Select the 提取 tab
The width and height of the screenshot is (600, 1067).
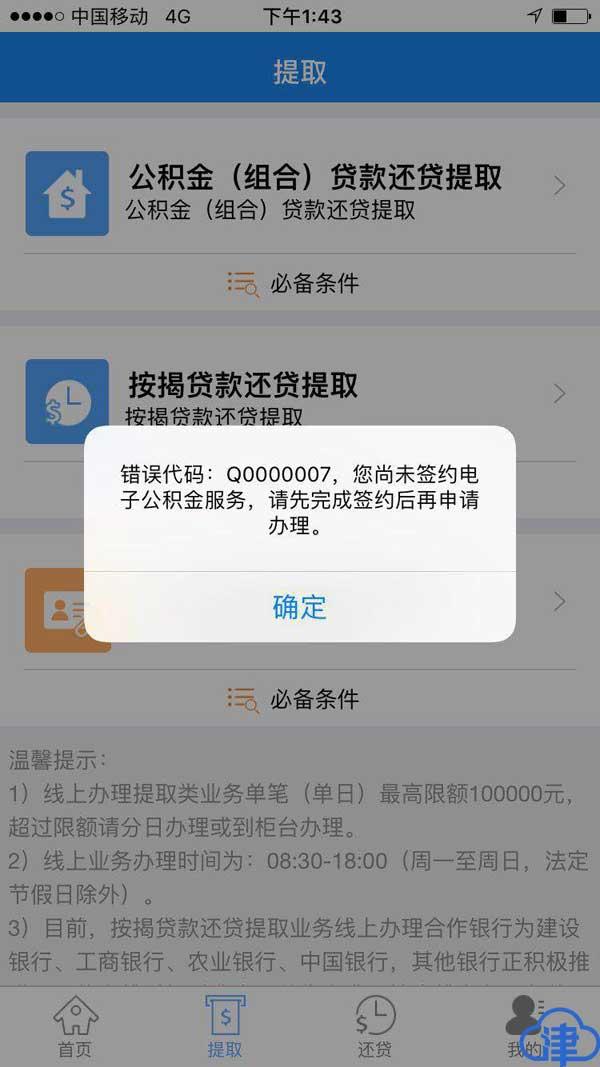(x=225, y=1027)
